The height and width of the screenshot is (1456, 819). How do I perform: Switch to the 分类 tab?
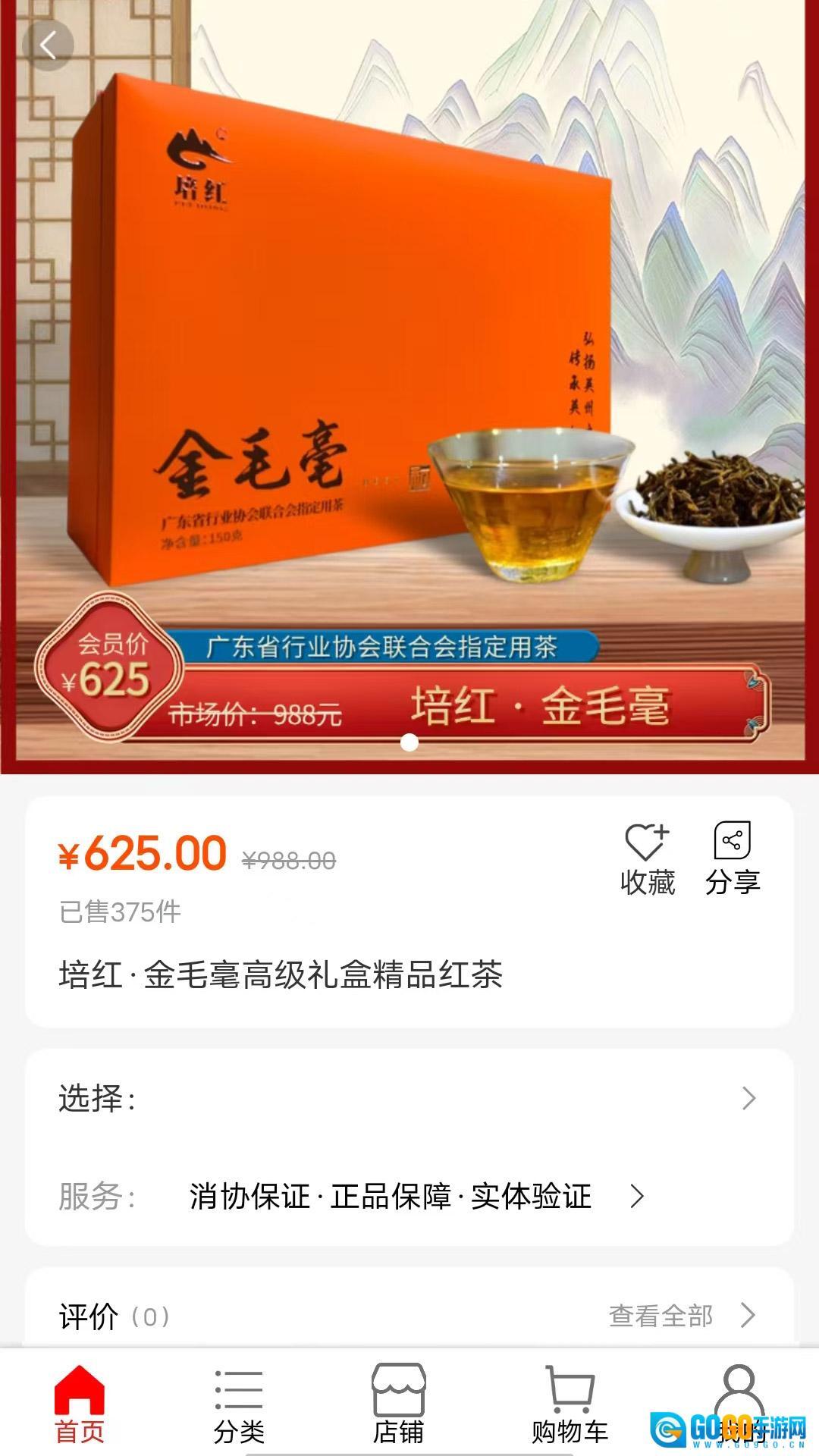tap(239, 1404)
